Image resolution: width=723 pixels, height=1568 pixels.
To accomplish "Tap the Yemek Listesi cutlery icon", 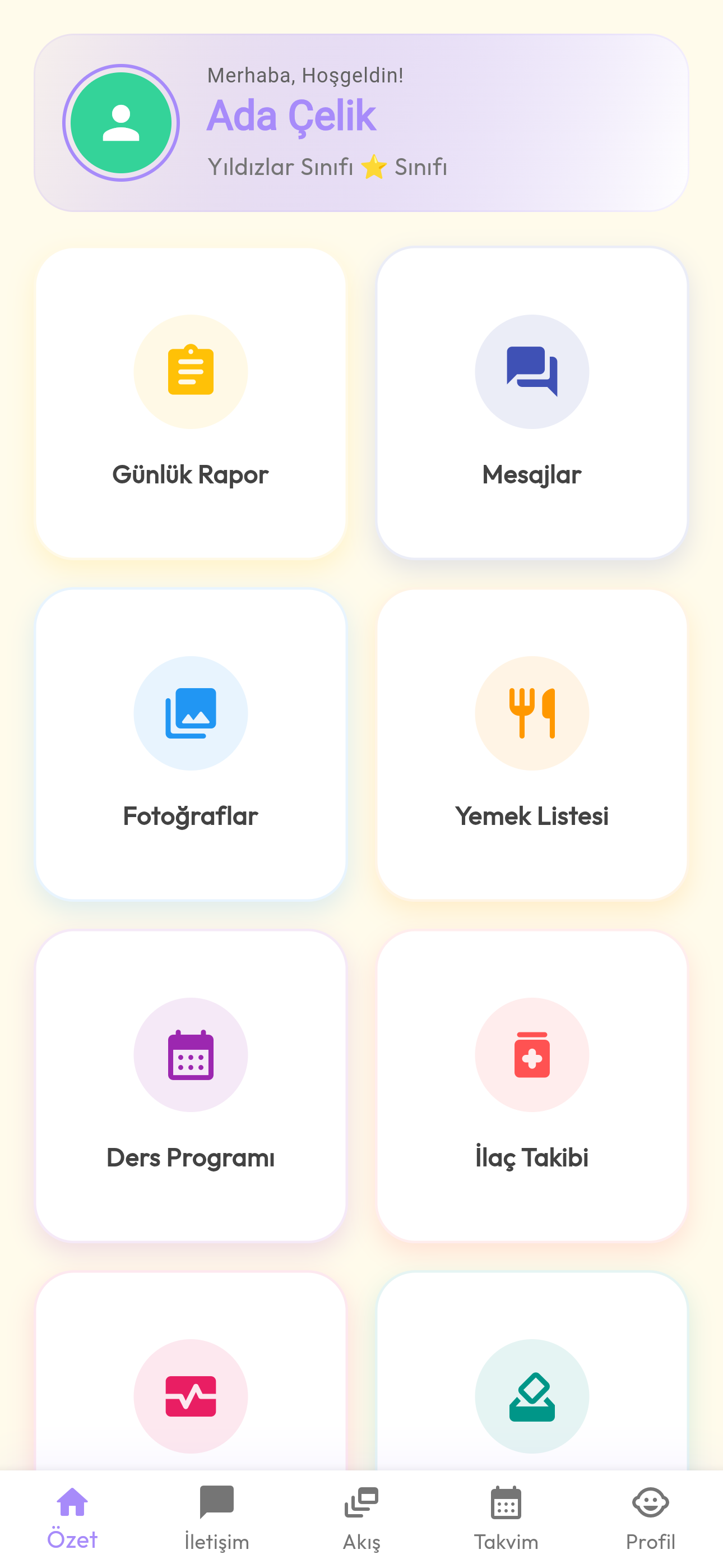I will (531, 713).
